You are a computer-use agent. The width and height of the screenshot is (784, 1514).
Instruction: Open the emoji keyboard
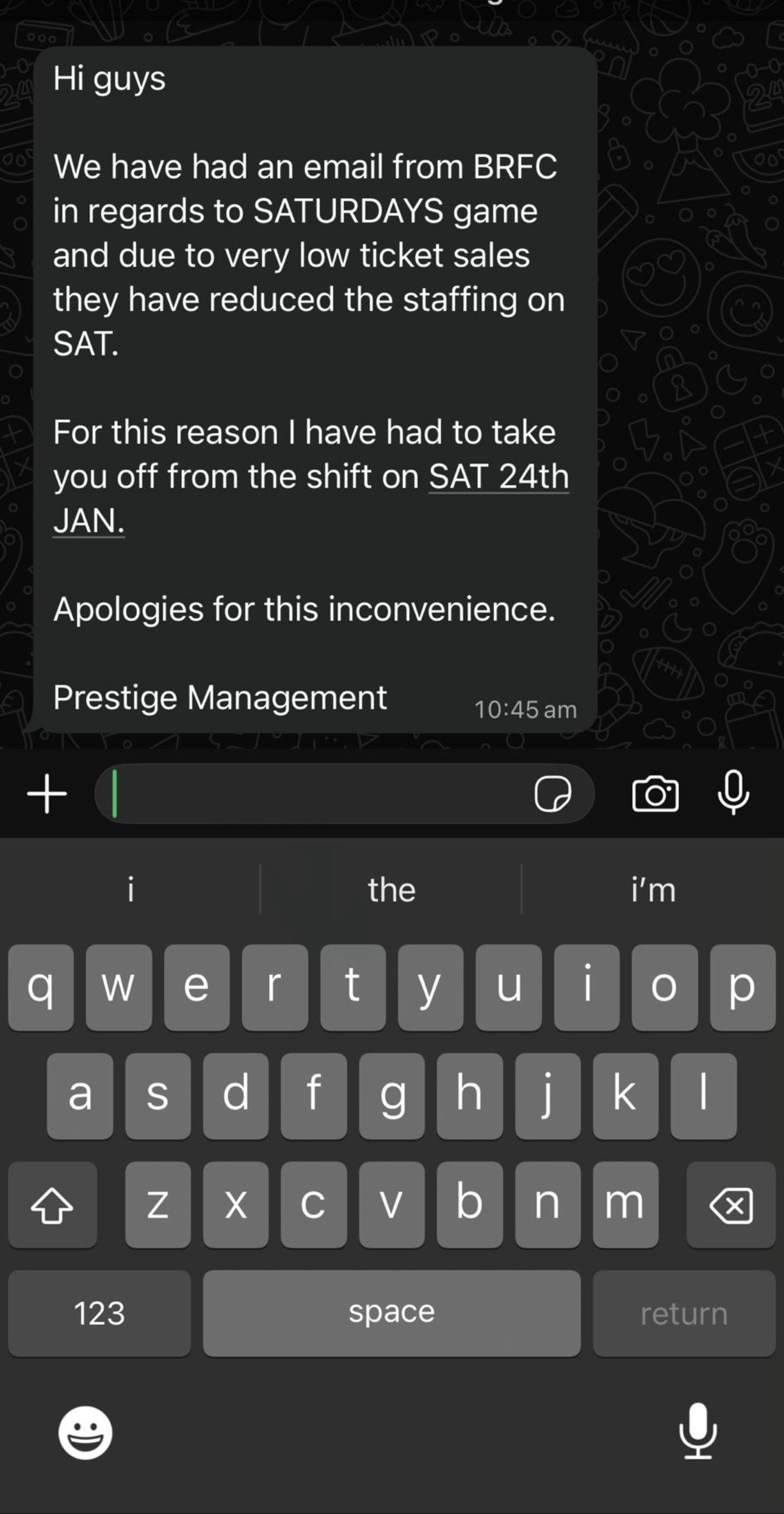(85, 1433)
